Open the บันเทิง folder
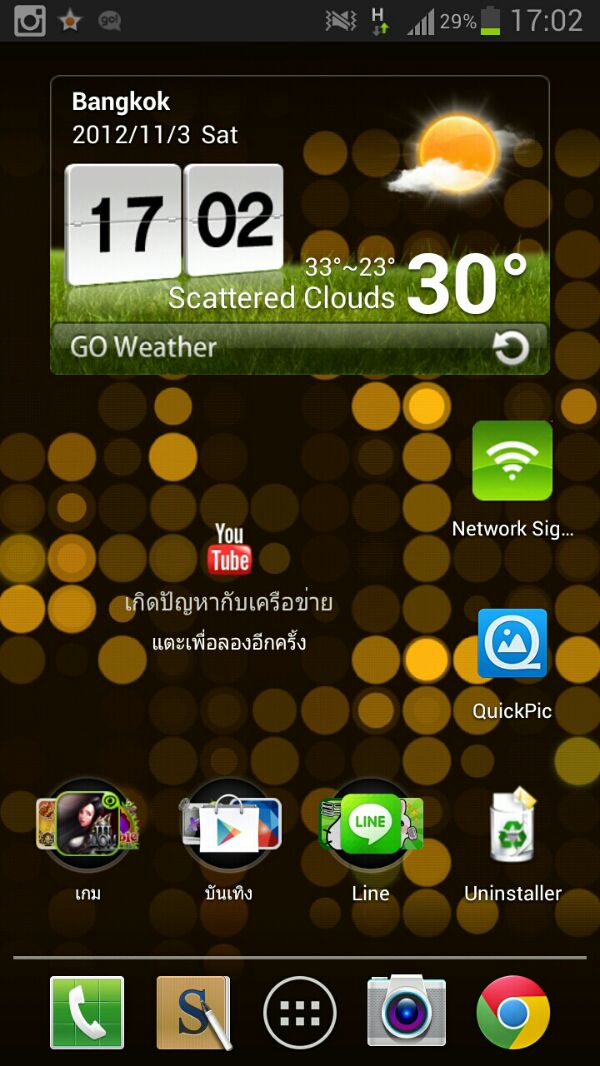The width and height of the screenshot is (600, 1066). pyautogui.click(x=230, y=825)
